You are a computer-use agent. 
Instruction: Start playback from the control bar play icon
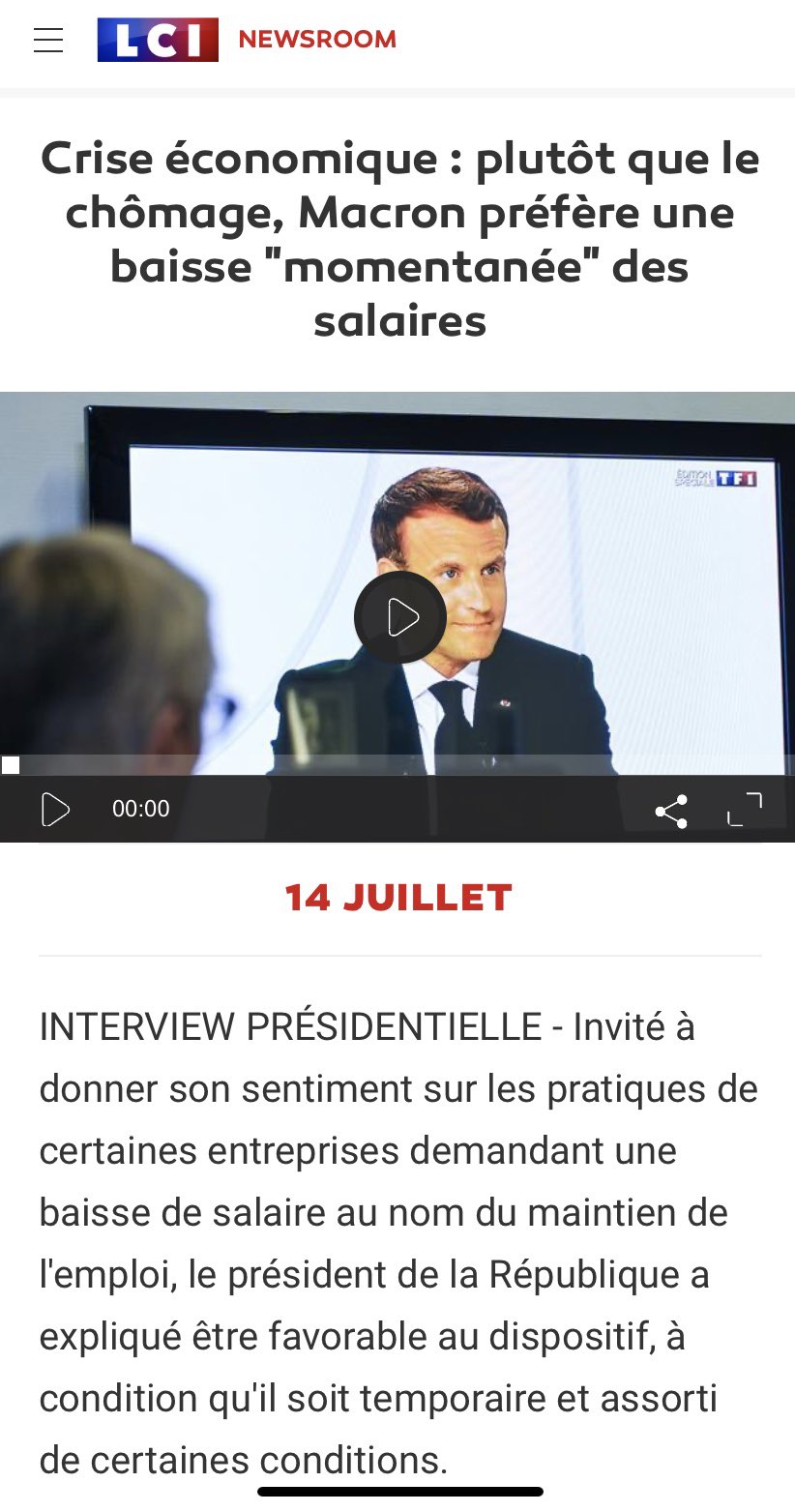pos(55,809)
